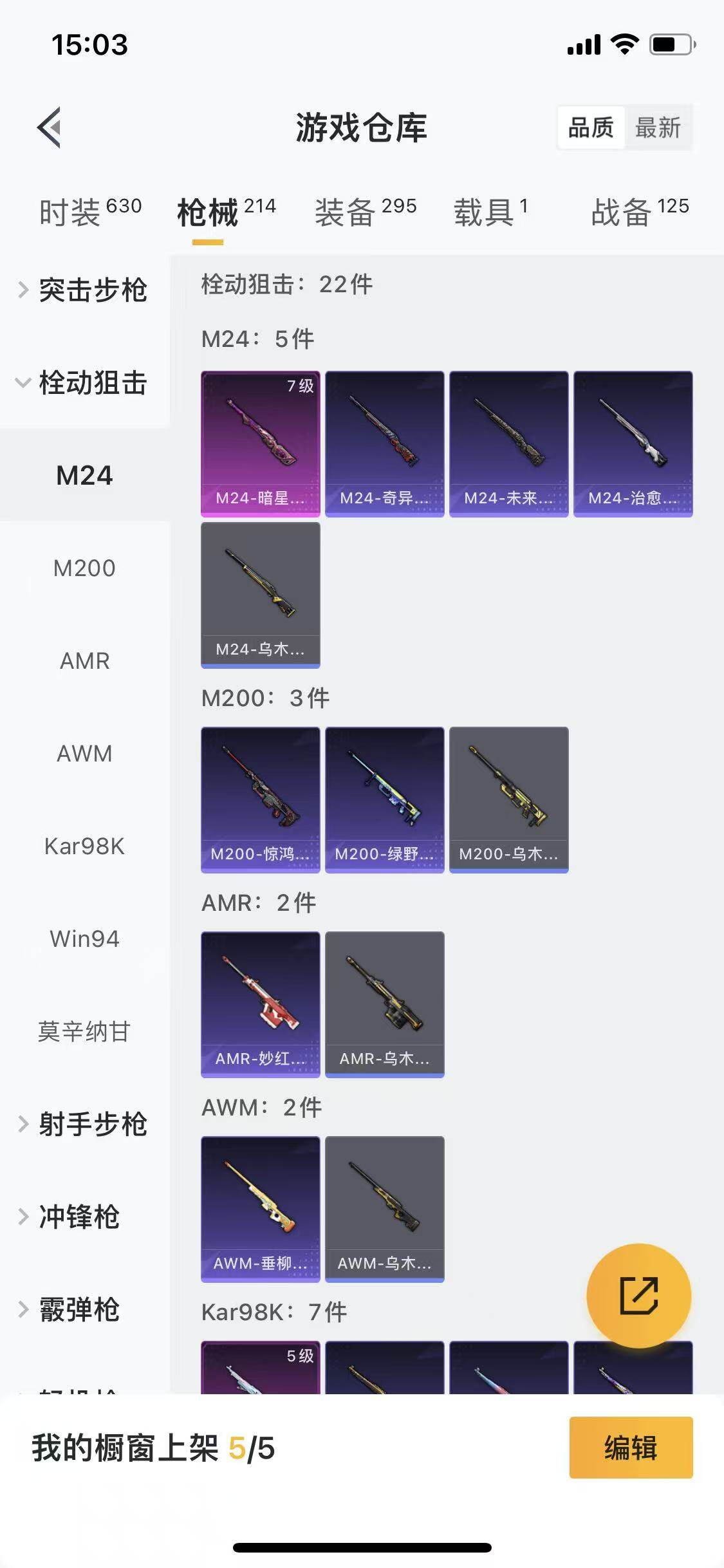Screen dimensions: 724x1568
Task: Select M200 in the sidebar
Action: point(84,568)
